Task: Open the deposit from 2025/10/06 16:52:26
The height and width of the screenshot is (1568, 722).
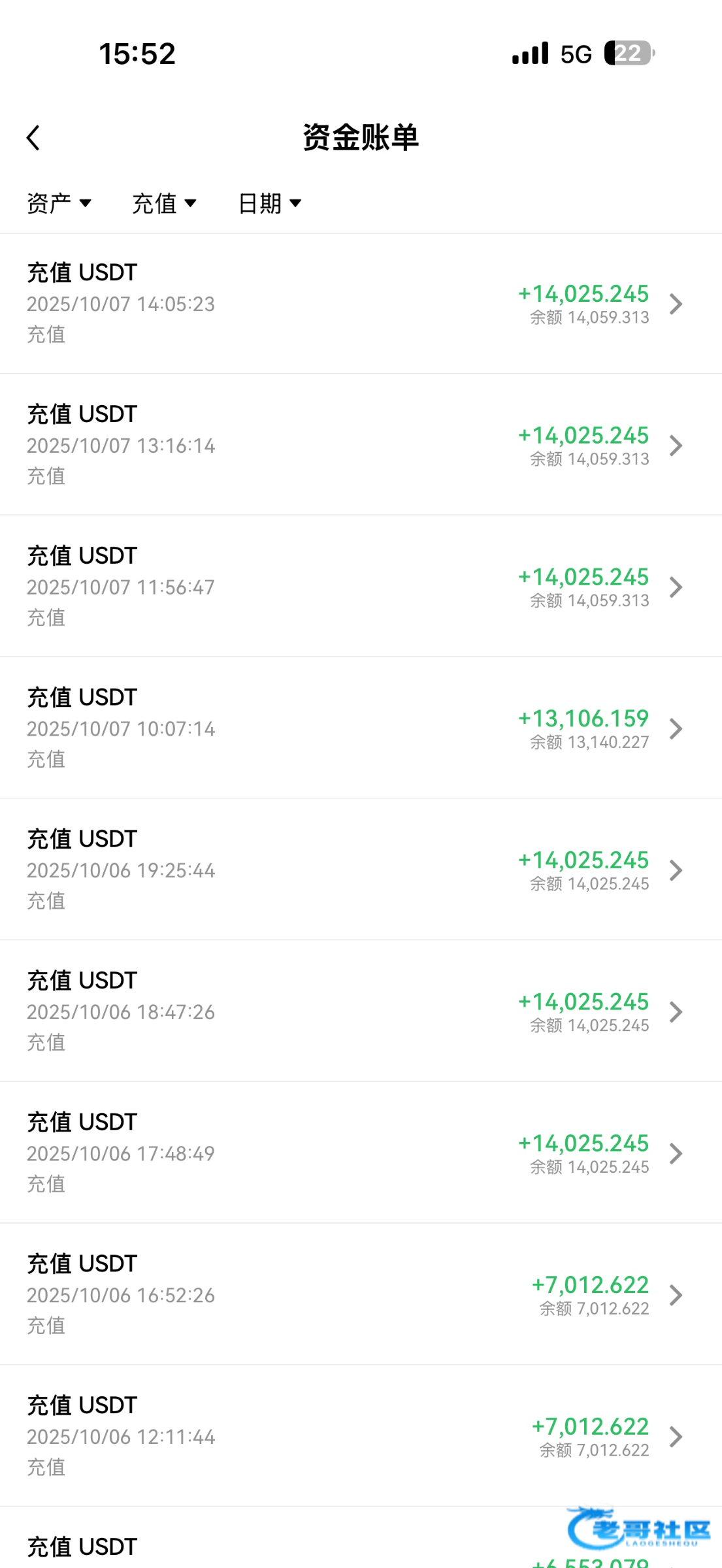Action: [x=361, y=1294]
